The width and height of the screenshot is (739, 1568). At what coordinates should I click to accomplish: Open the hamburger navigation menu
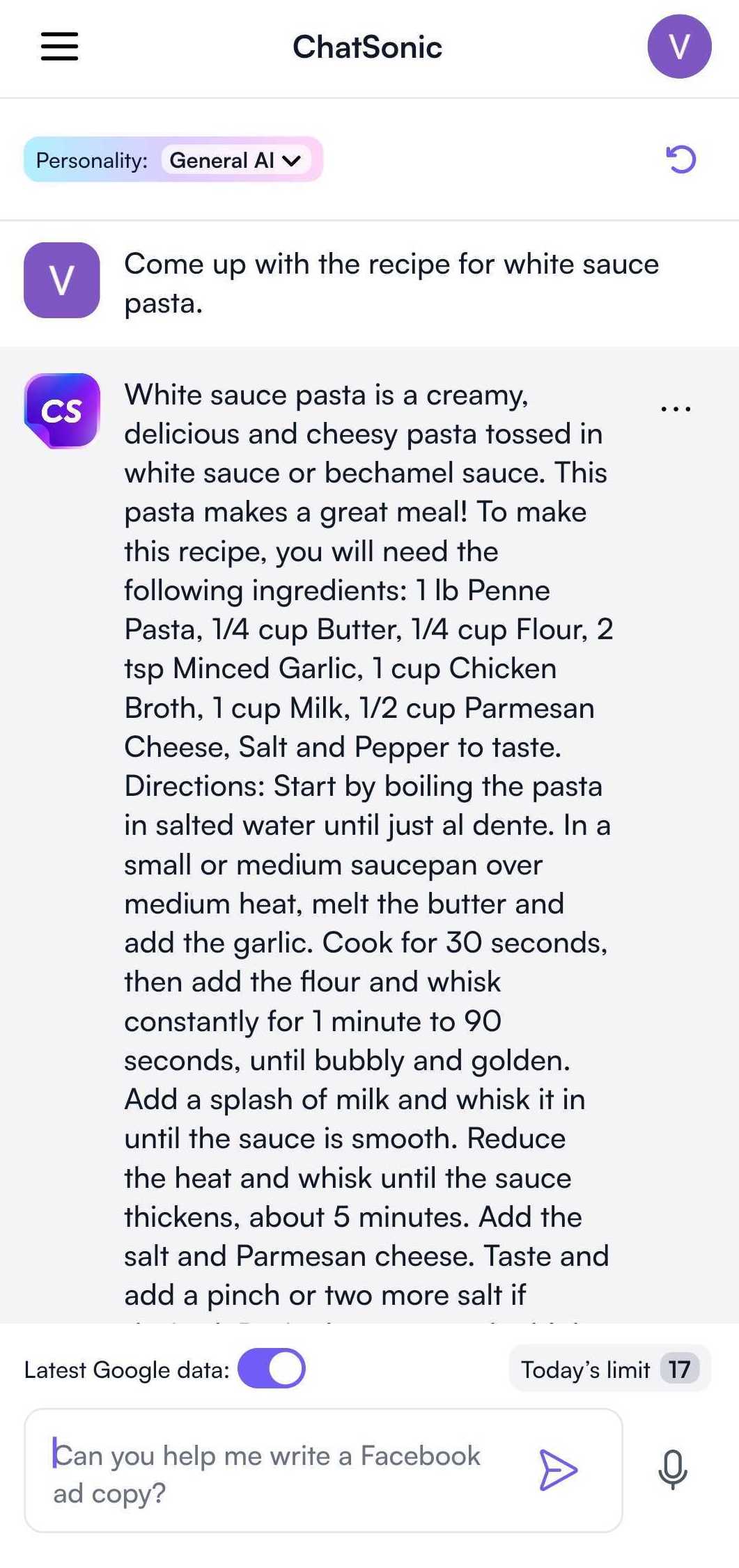(x=59, y=47)
